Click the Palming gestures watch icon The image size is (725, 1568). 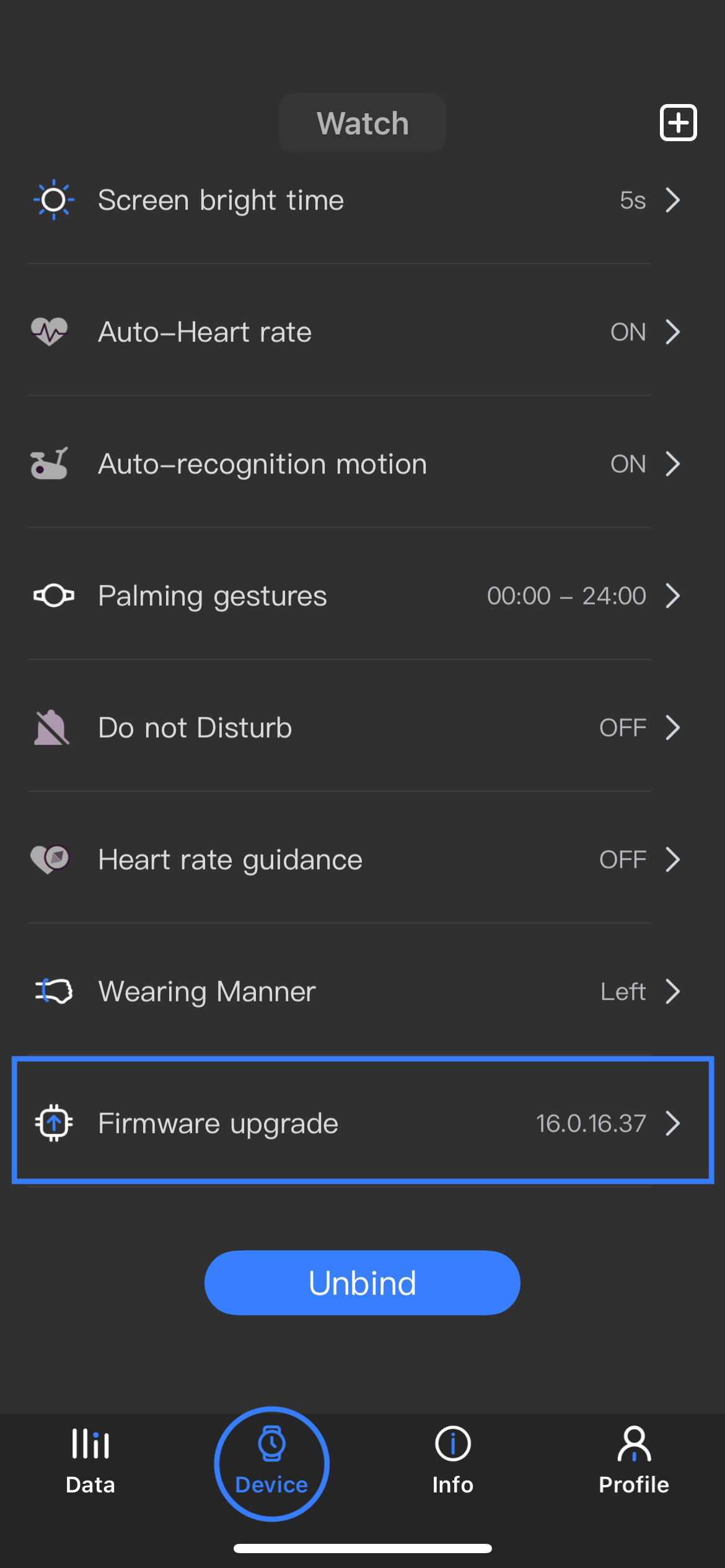[53, 595]
